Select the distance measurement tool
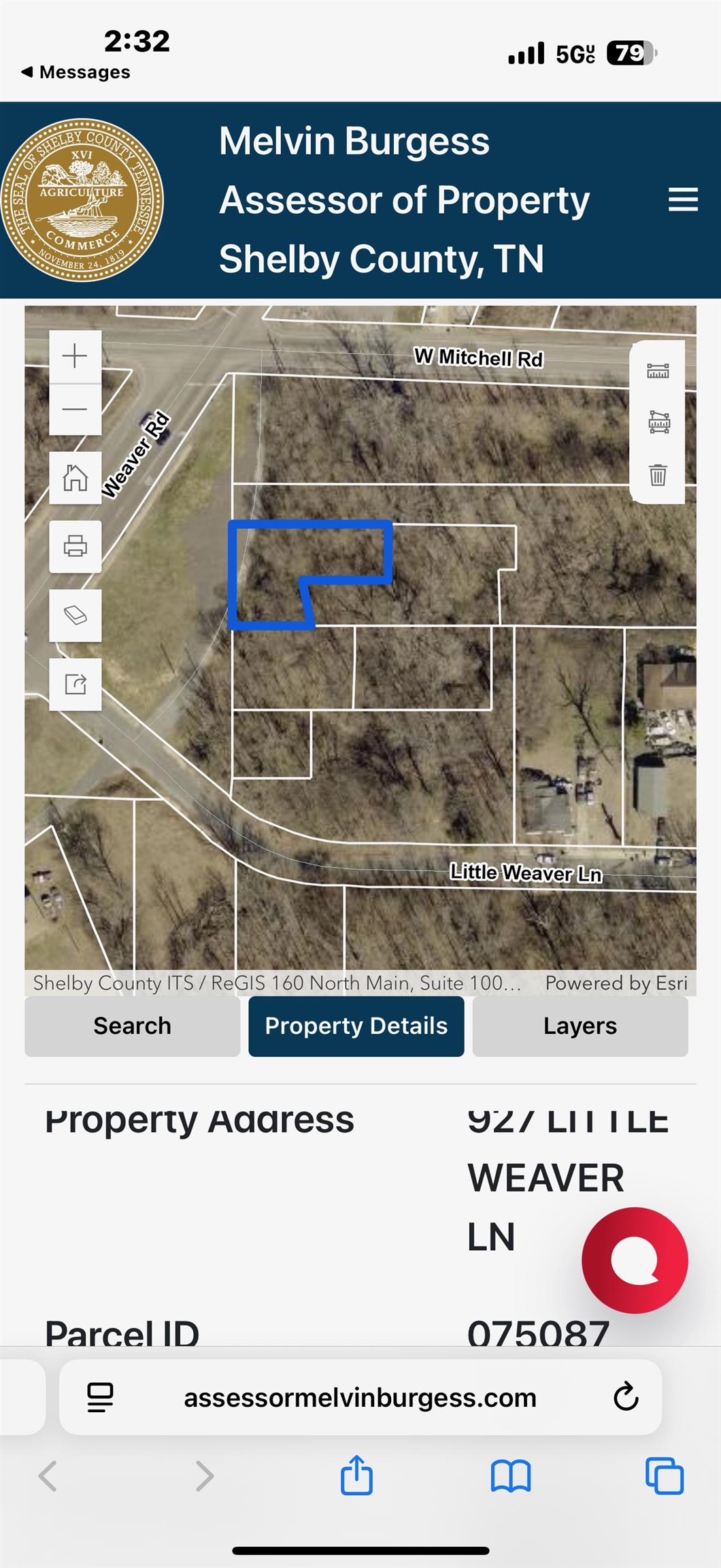The image size is (721, 1568). (x=658, y=370)
